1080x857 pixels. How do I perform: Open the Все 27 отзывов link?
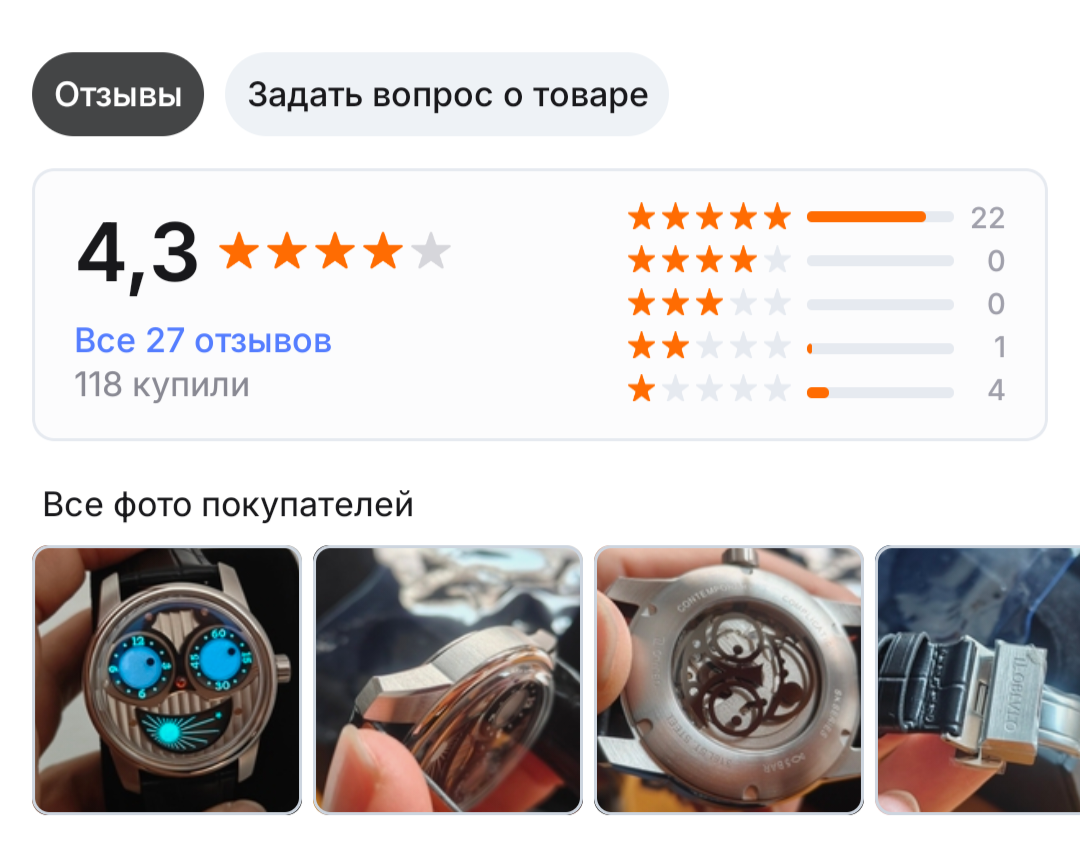[203, 341]
